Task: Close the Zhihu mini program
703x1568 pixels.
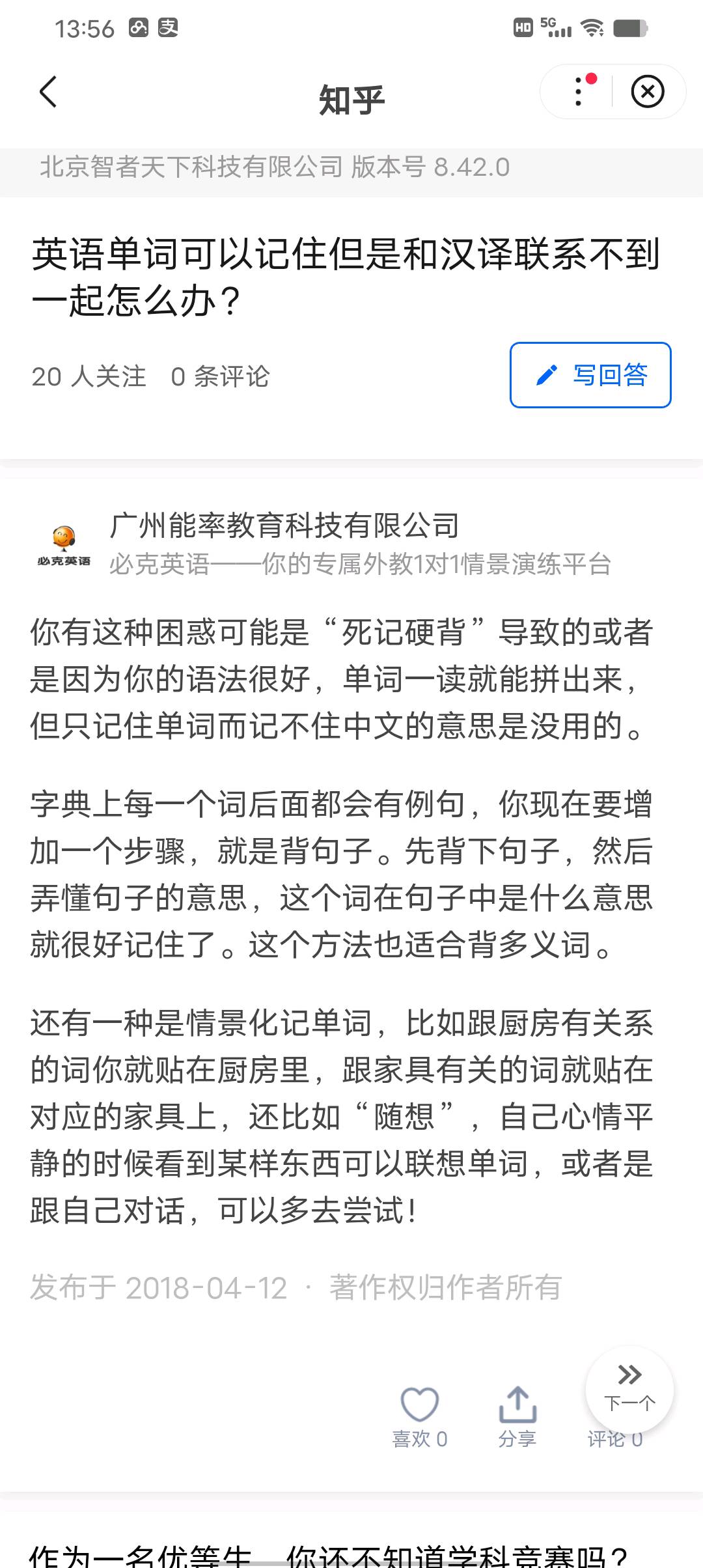Action: pos(648,92)
